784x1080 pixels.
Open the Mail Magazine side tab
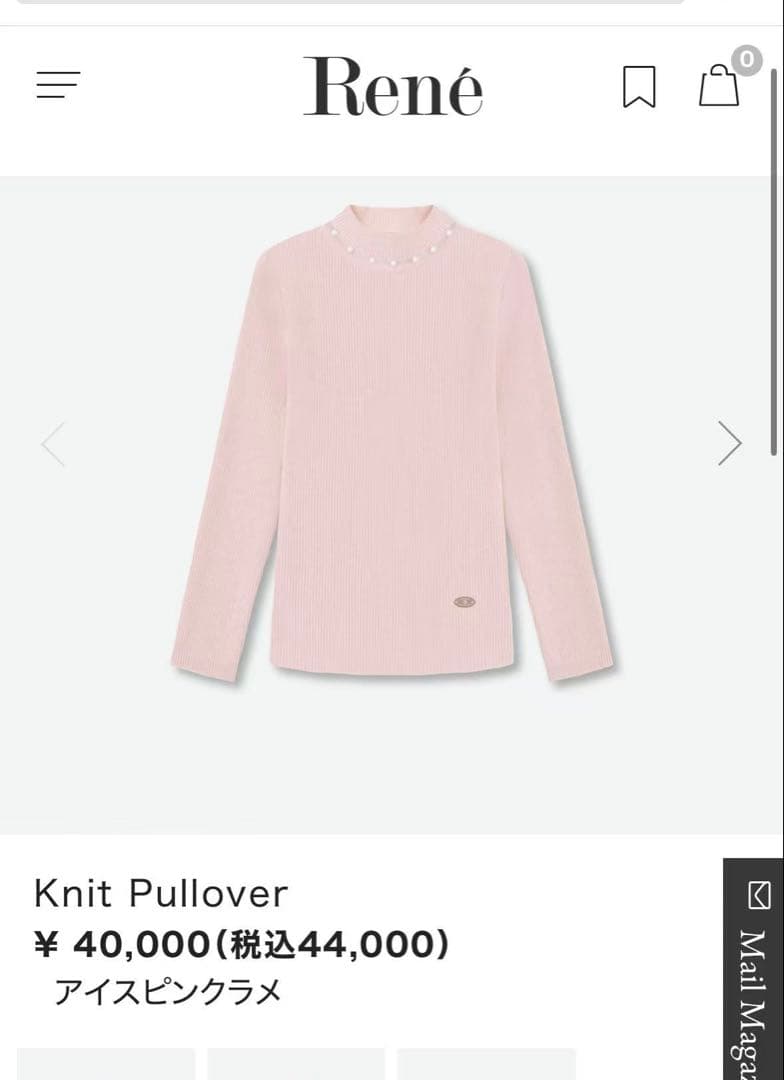(755, 970)
